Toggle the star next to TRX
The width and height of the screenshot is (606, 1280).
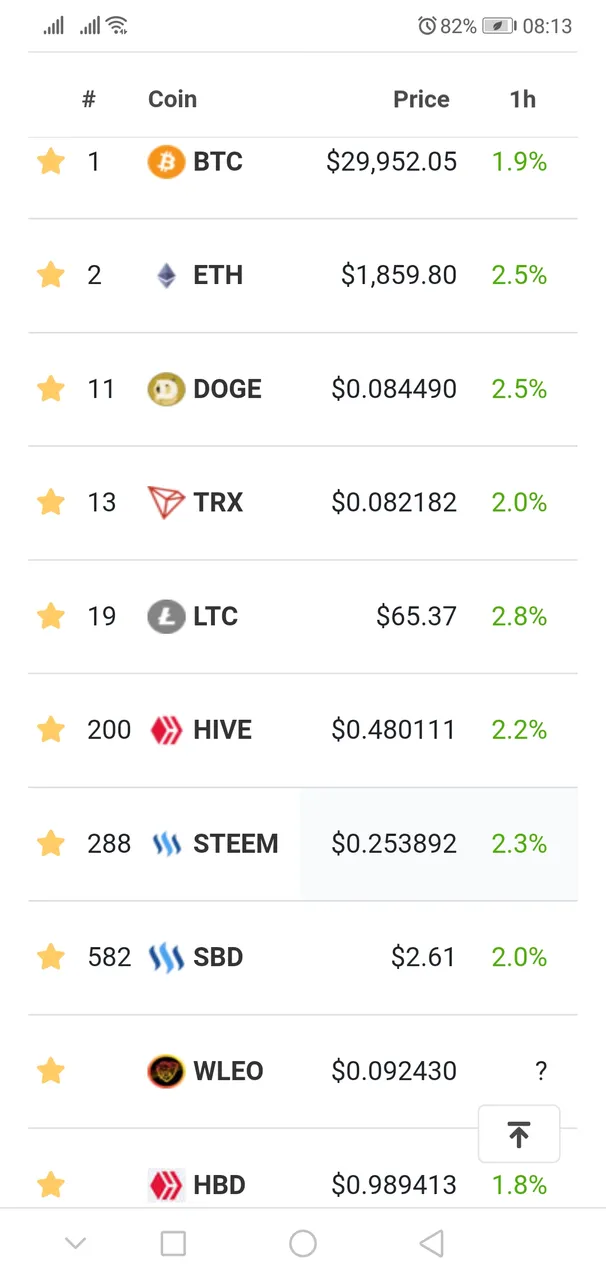tap(50, 503)
